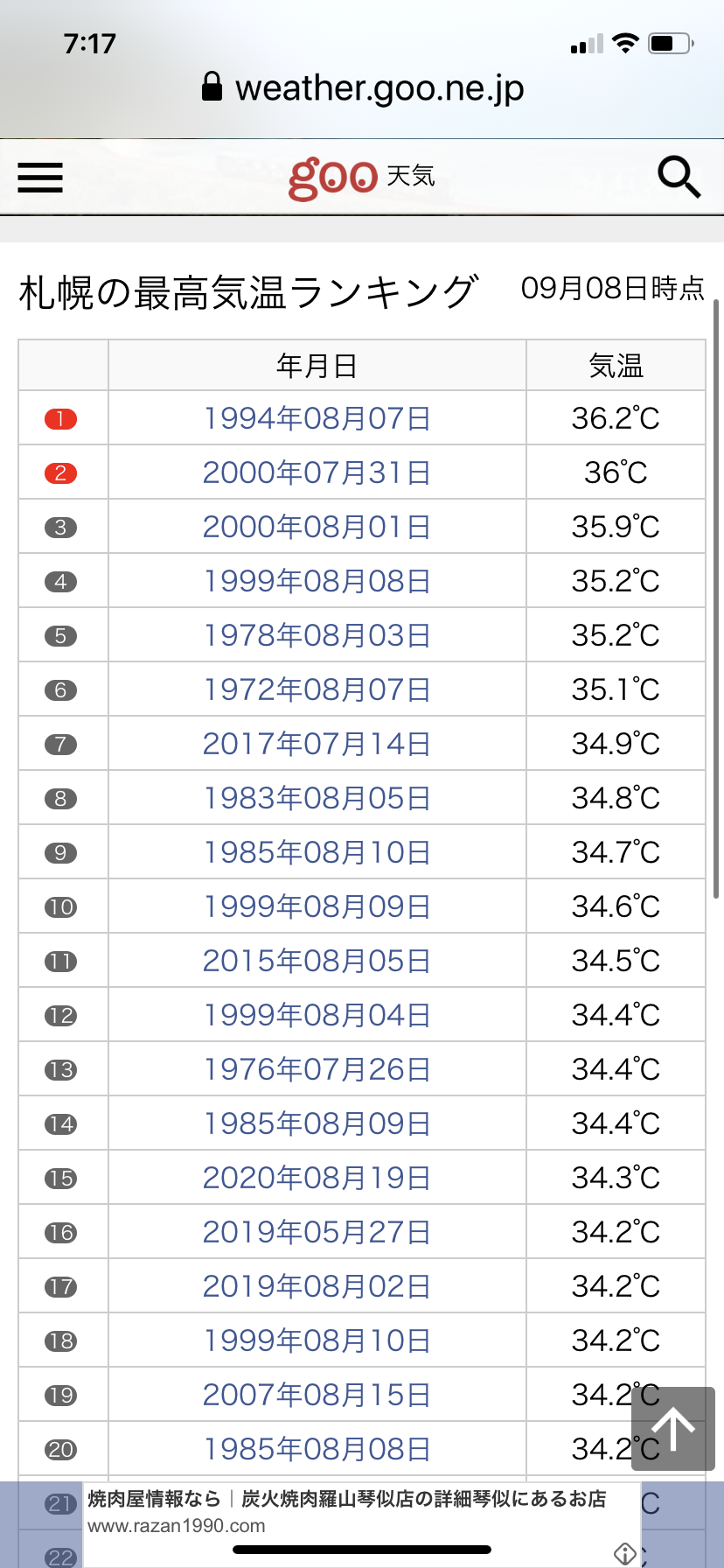This screenshot has width=724, height=1568.
Task: Tap the browser address bar weather.goo.ne.jp
Action: [x=362, y=87]
